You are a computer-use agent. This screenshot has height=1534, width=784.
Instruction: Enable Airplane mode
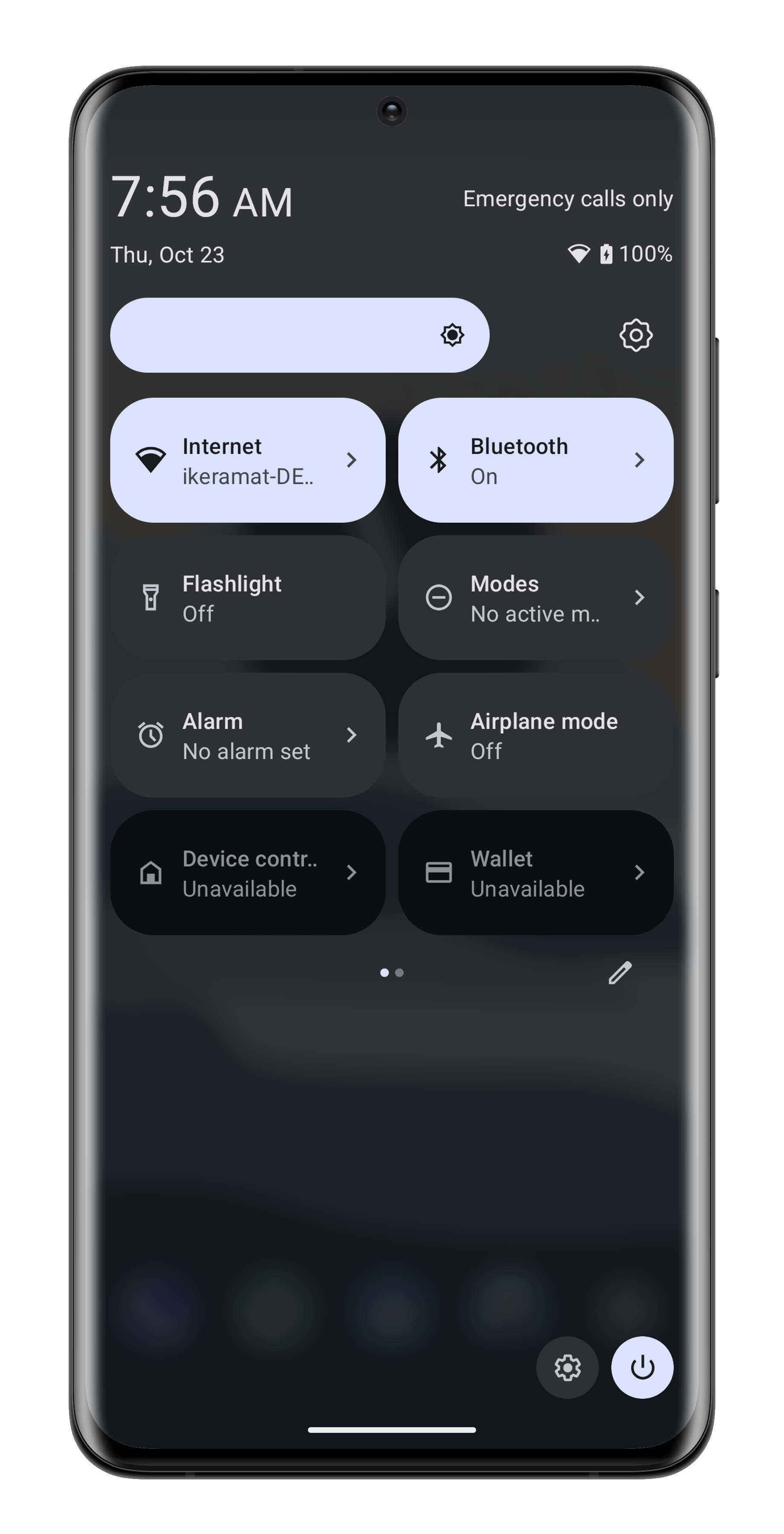535,735
